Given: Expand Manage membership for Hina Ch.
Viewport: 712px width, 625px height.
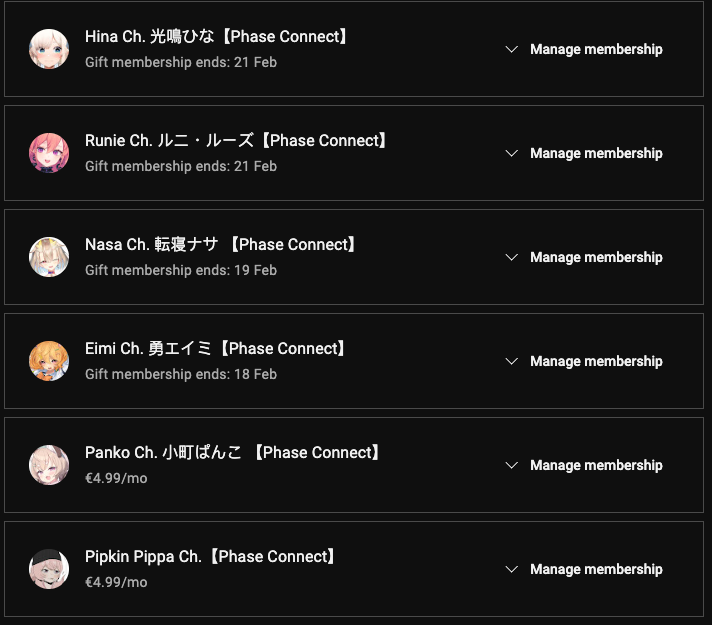Looking at the screenshot, I should tap(584, 49).
